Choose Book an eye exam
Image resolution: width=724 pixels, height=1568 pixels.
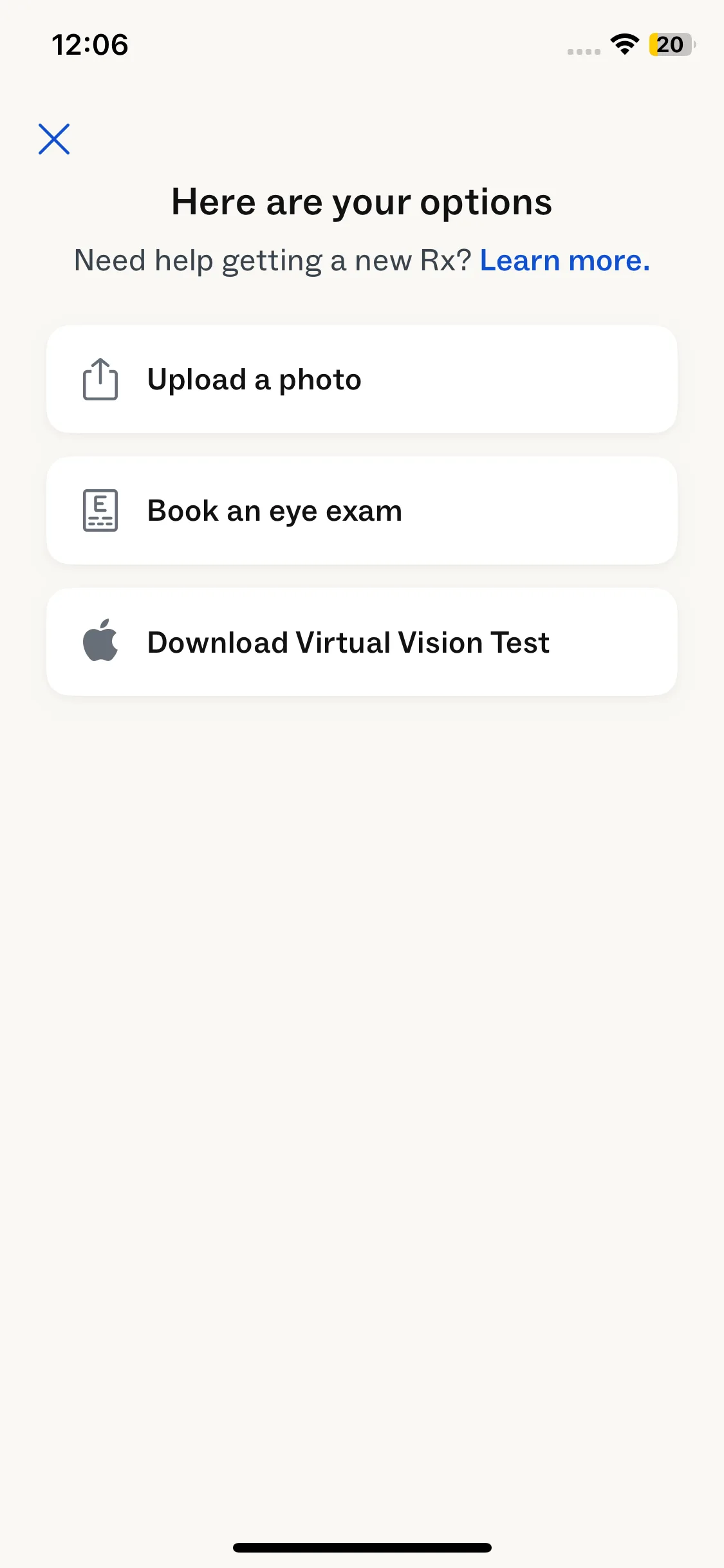click(x=362, y=510)
